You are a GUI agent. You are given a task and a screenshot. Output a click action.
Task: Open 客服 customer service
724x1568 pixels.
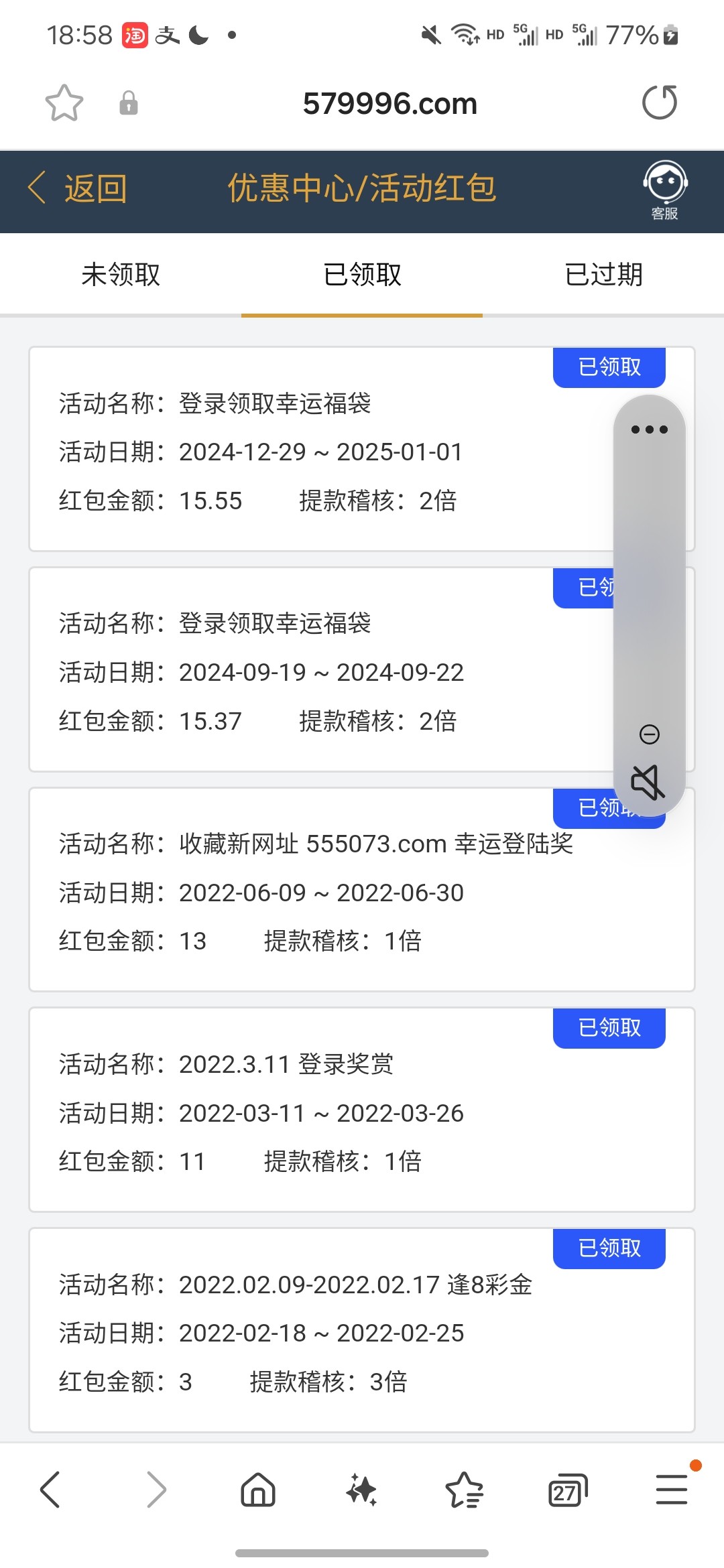pyautogui.click(x=665, y=191)
